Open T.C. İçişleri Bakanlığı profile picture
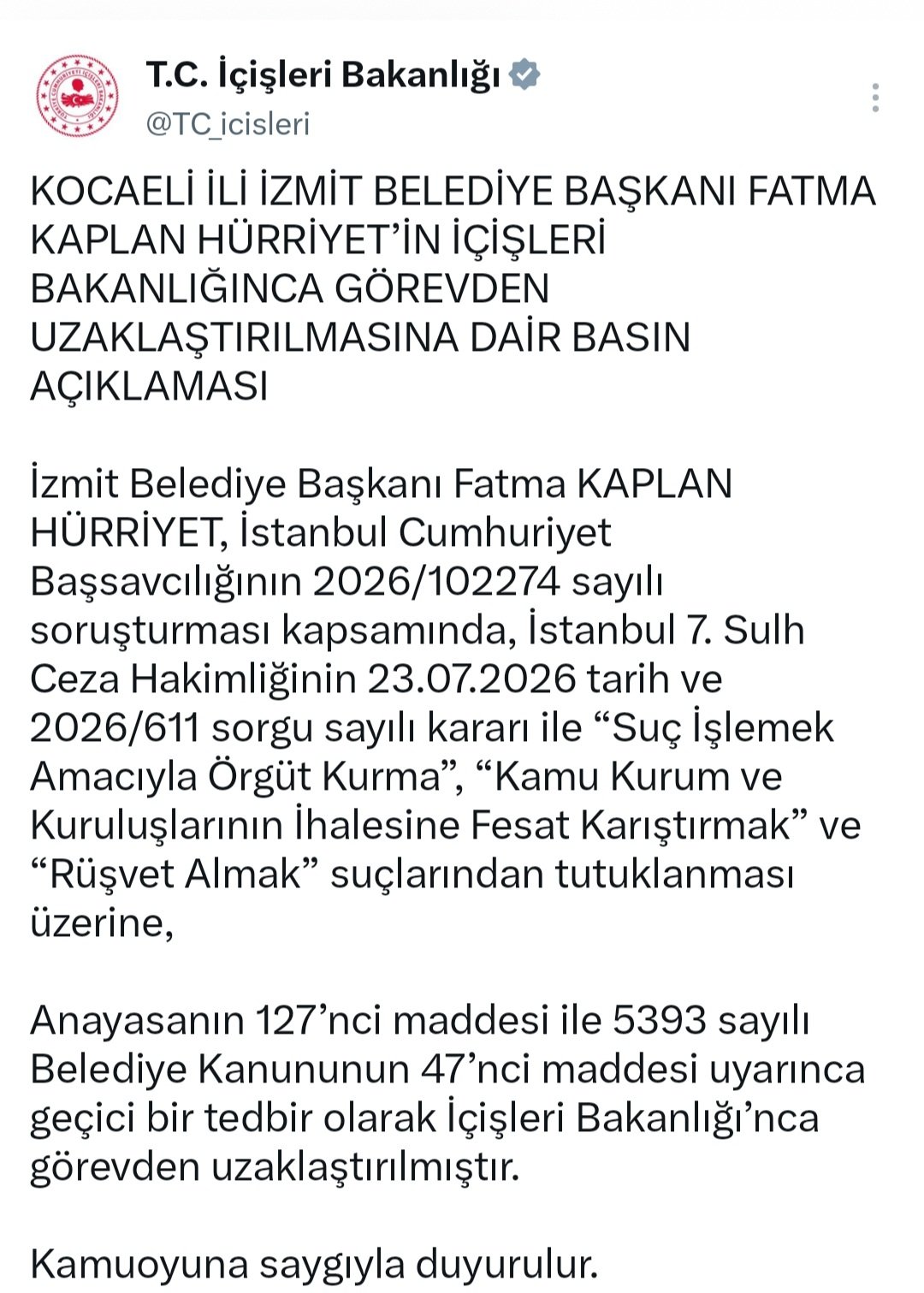 pyautogui.click(x=77, y=96)
